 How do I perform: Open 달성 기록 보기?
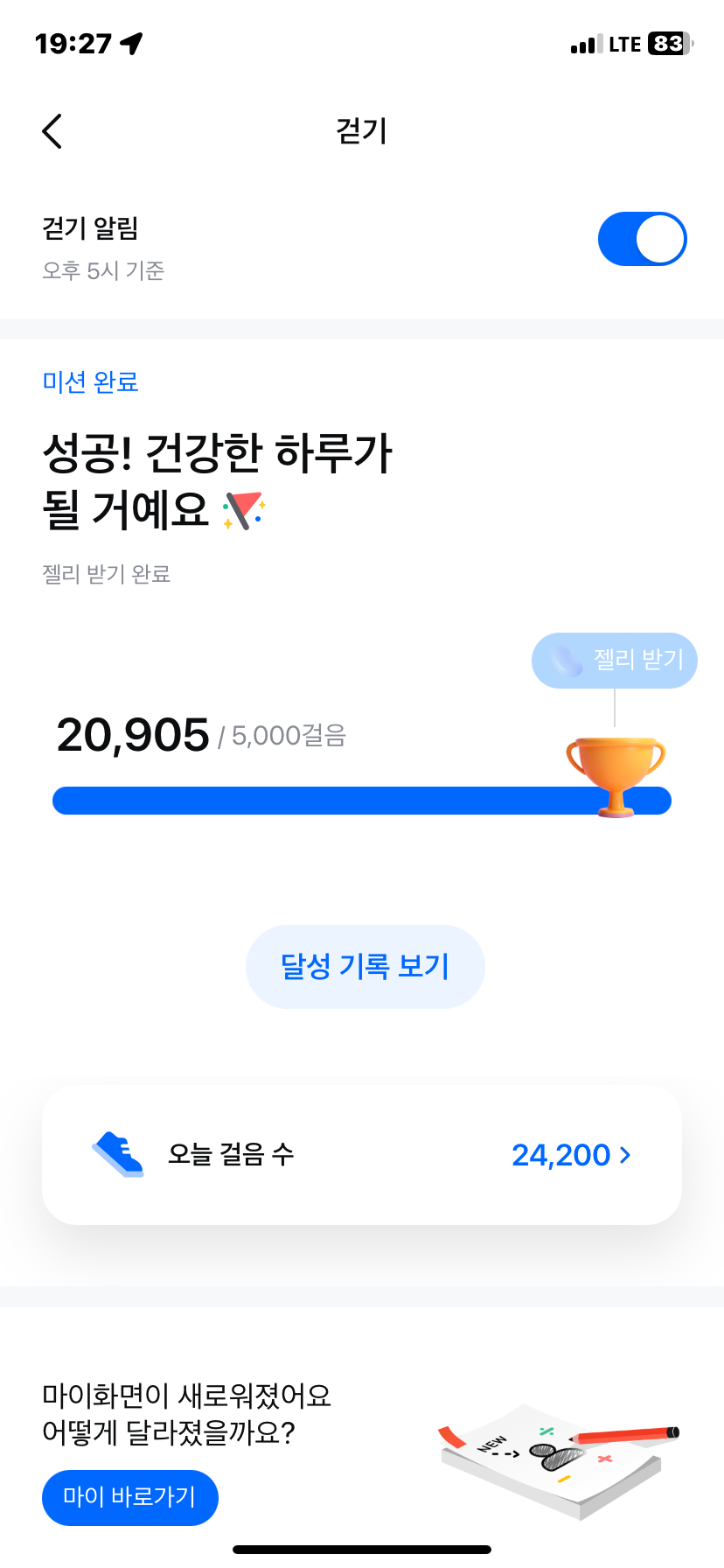click(365, 967)
